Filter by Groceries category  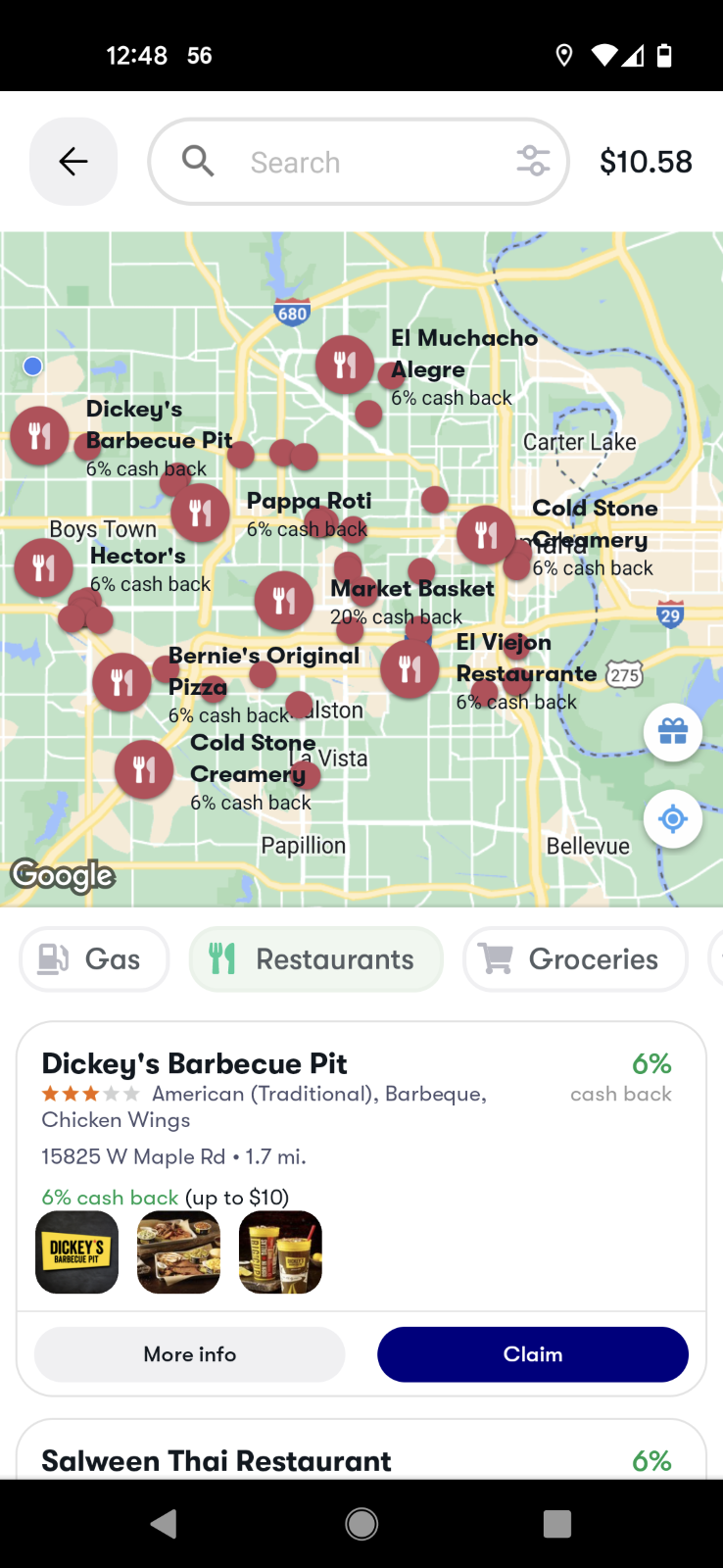(574, 958)
